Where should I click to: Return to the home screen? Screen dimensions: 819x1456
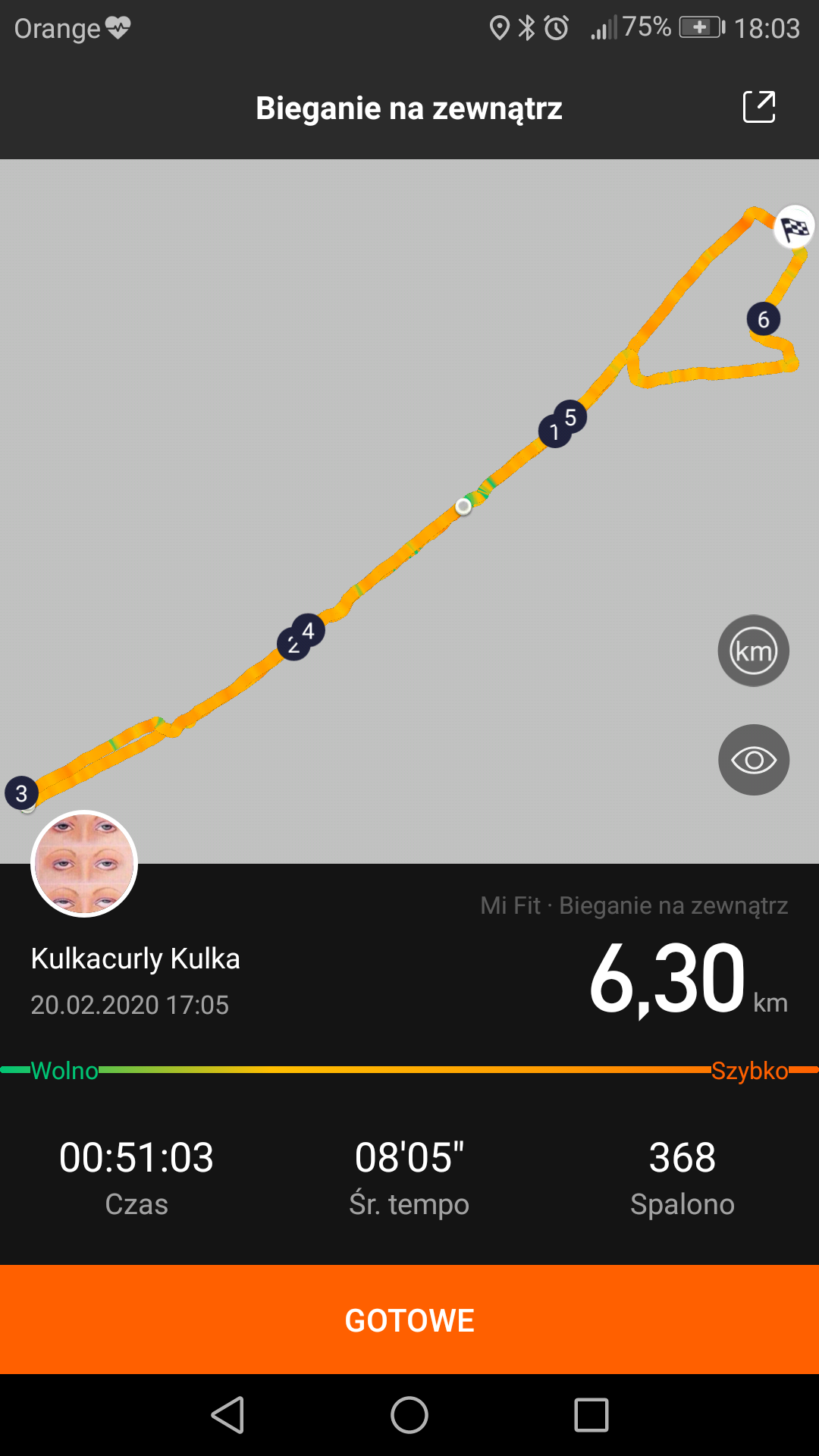coord(409,1415)
